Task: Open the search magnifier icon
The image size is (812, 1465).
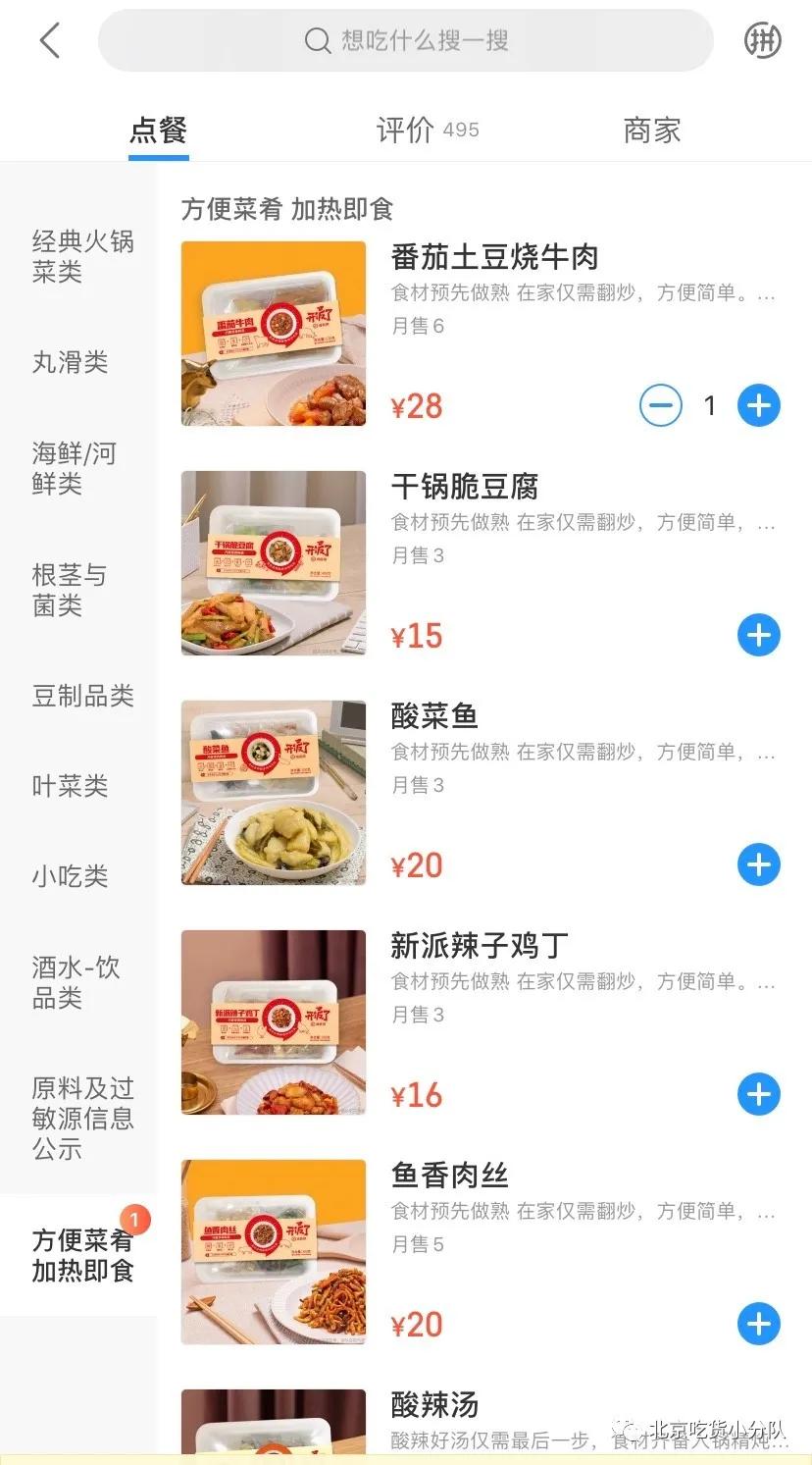Action: point(318,41)
